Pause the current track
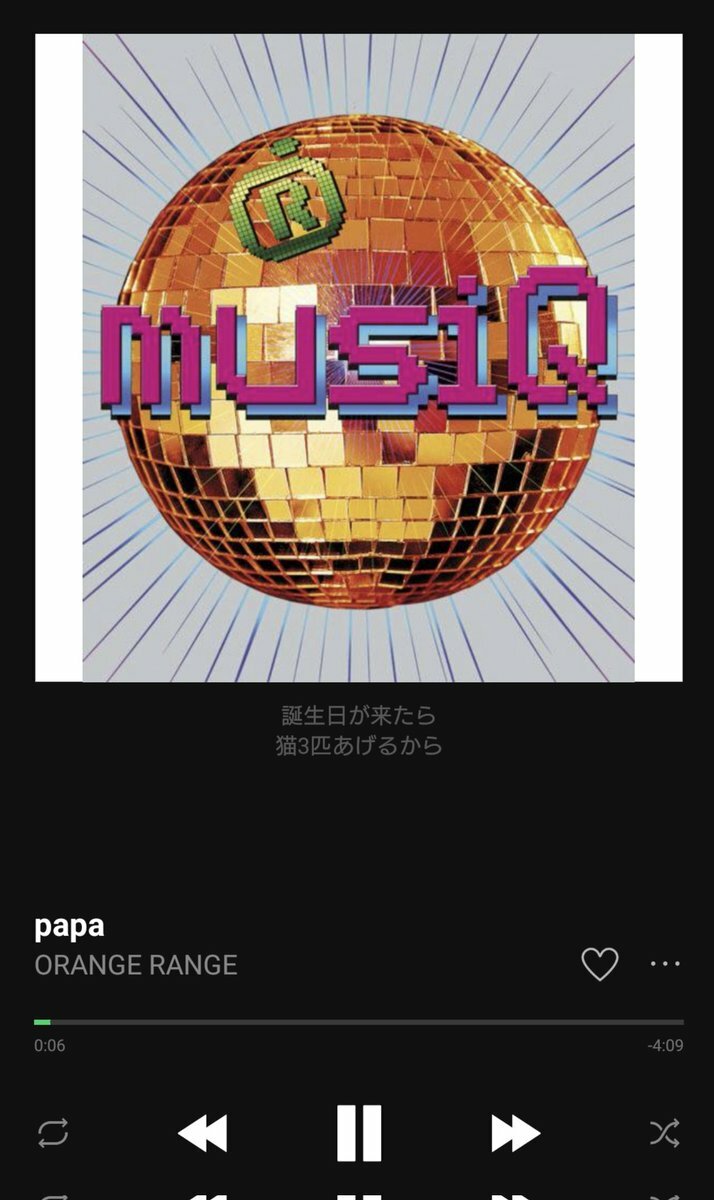Viewport: 714px width, 1200px height. pyautogui.click(x=358, y=1133)
